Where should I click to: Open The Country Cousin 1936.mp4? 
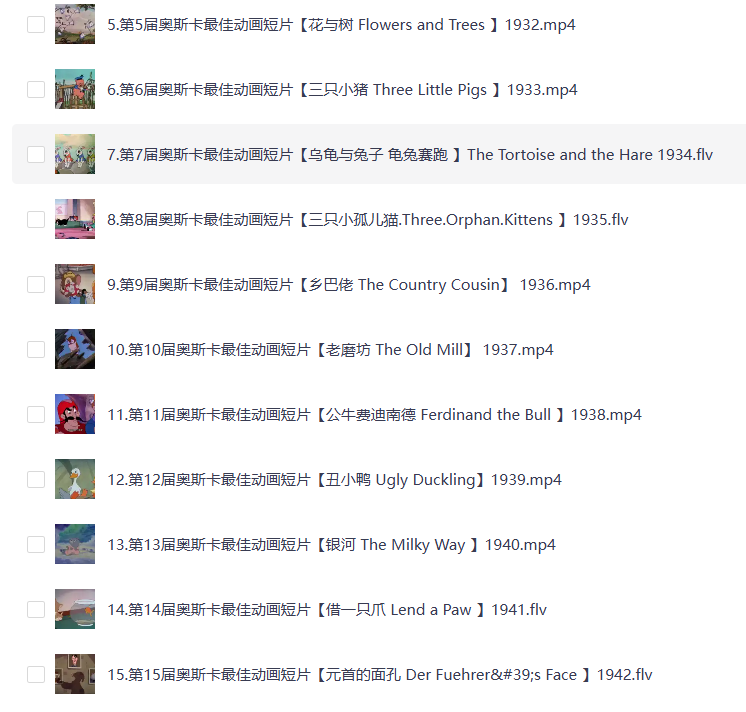348,285
